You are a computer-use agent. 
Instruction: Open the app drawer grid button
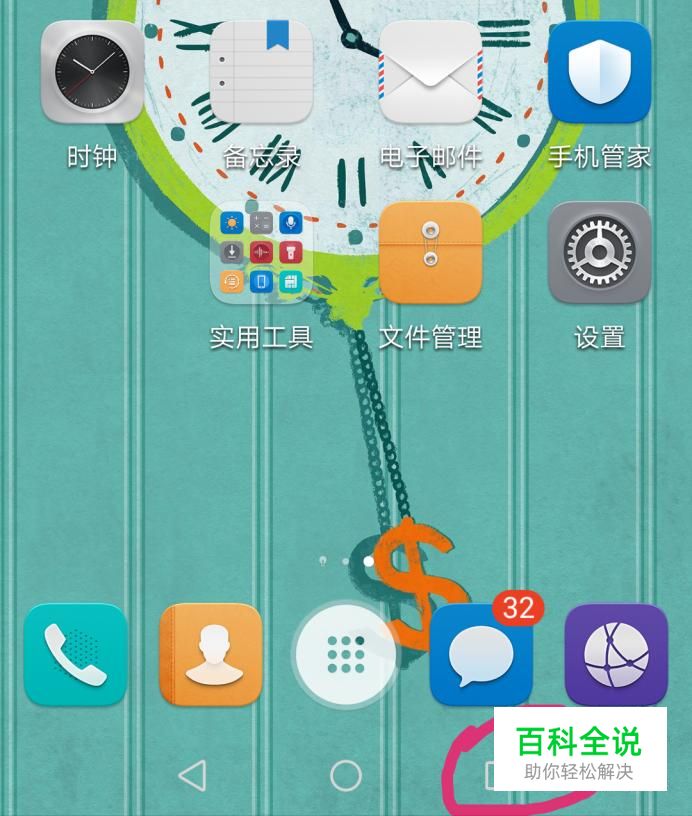point(345,655)
